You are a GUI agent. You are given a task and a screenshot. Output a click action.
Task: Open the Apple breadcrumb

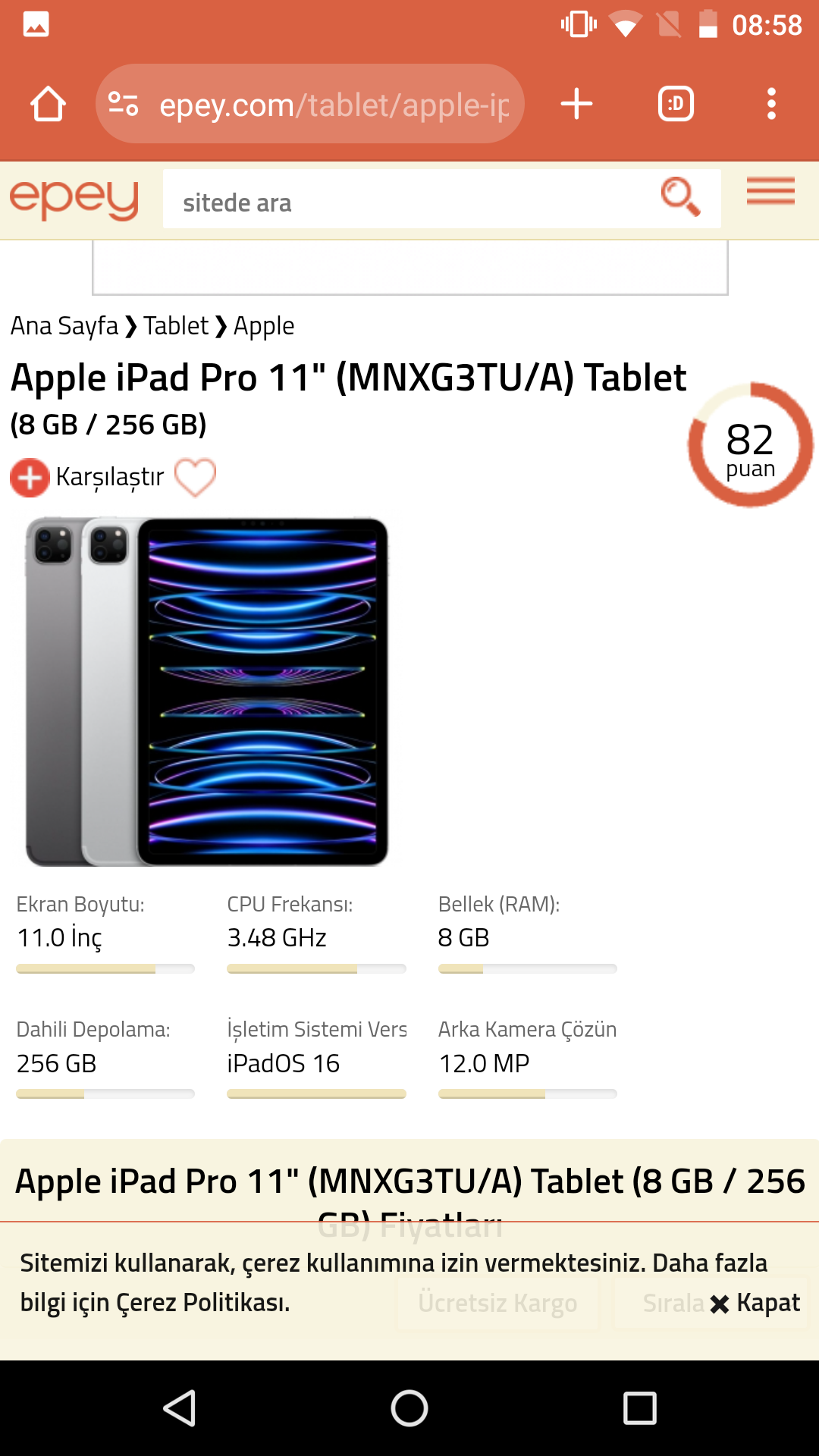click(264, 326)
